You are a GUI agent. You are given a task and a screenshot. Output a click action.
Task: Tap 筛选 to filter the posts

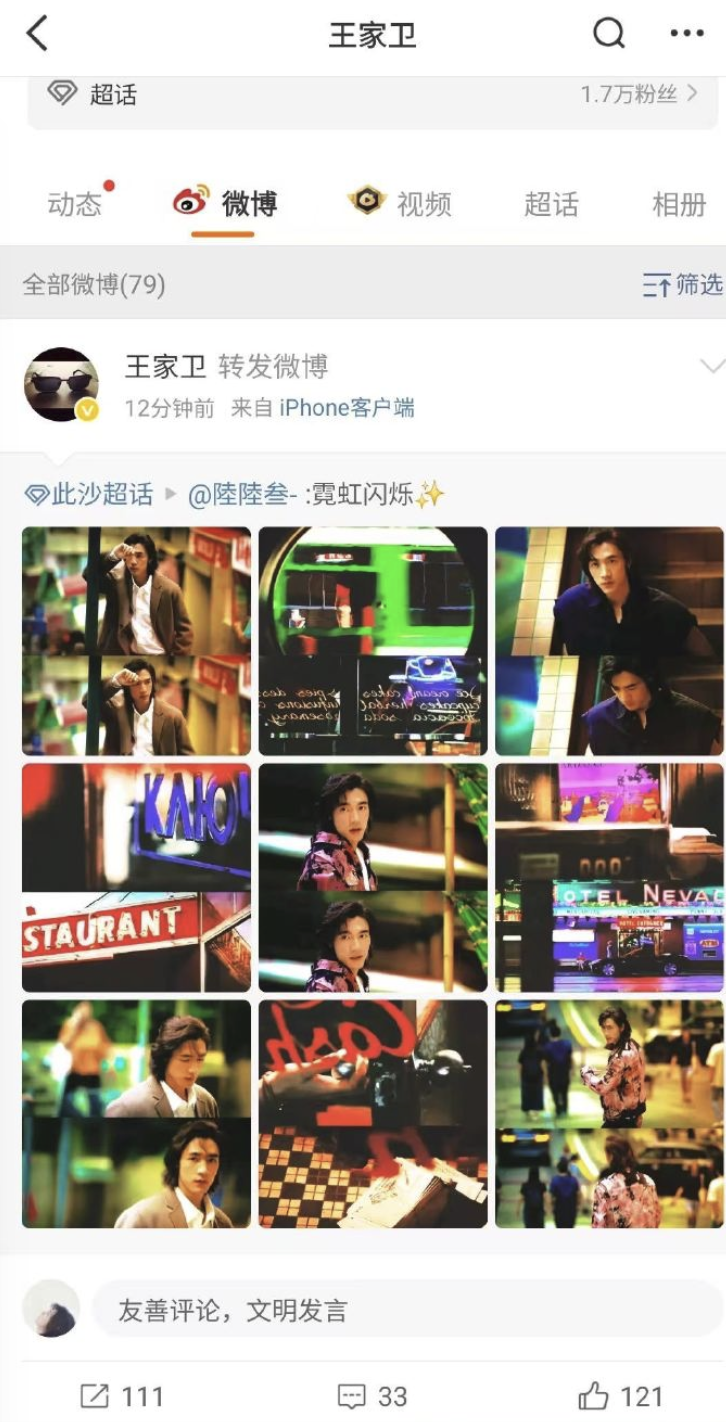[683, 285]
